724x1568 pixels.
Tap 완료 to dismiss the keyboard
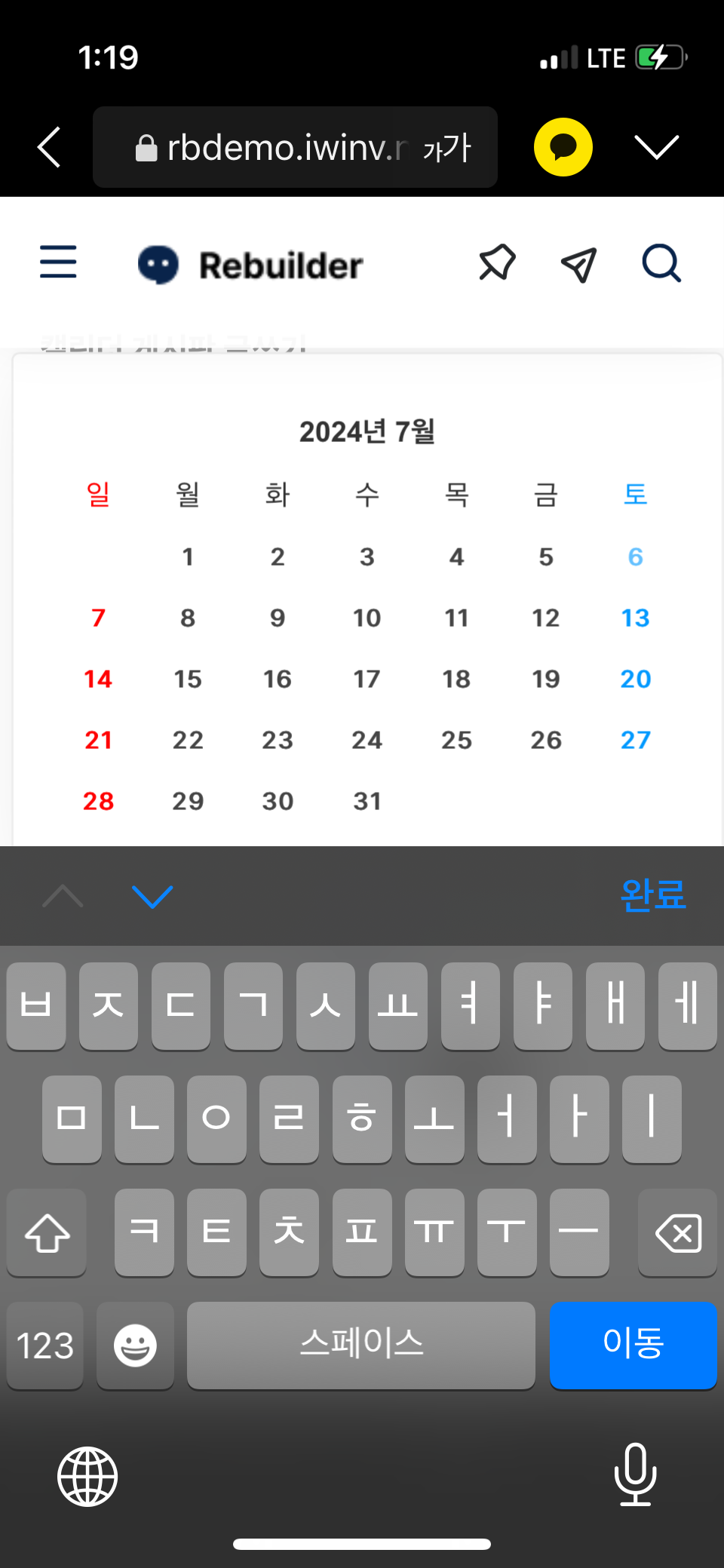pos(652,896)
